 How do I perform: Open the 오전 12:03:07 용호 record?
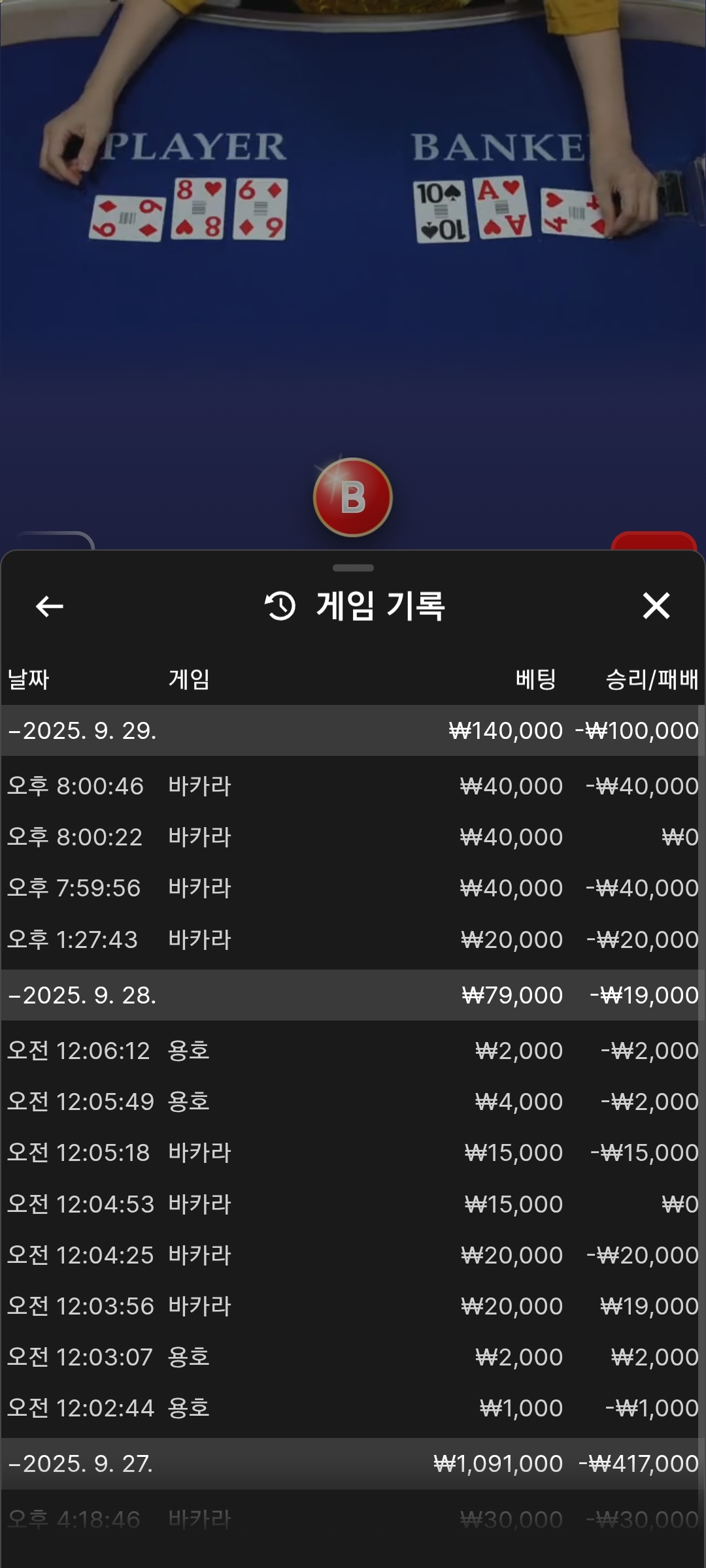coord(353,1357)
